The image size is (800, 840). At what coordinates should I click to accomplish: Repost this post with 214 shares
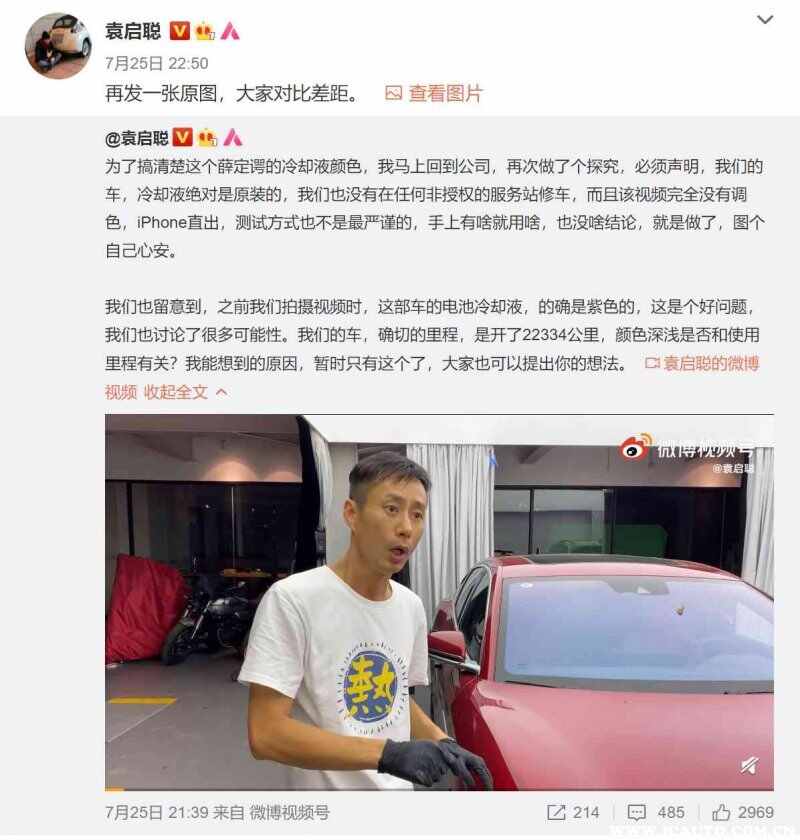[572, 813]
